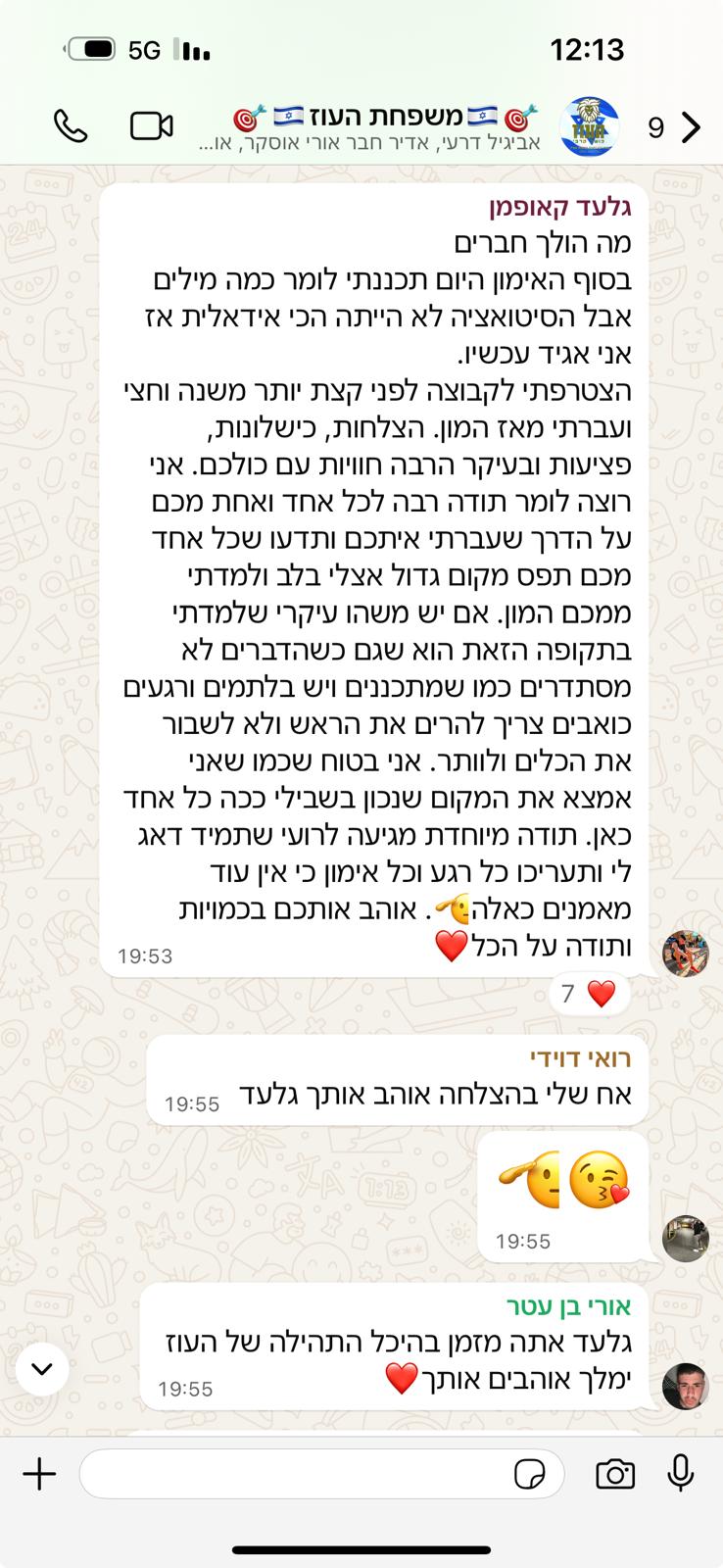The width and height of the screenshot is (723, 1568).
Task: Open the group profile picture
Action: 589,127
